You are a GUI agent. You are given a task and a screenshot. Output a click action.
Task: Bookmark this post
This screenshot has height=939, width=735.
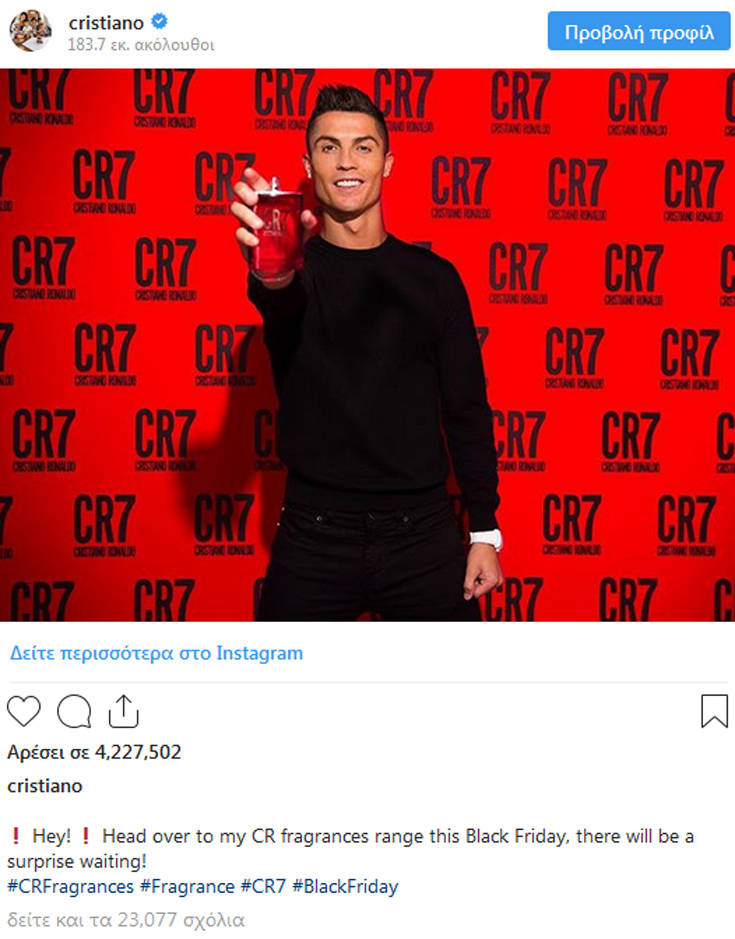pos(714,711)
